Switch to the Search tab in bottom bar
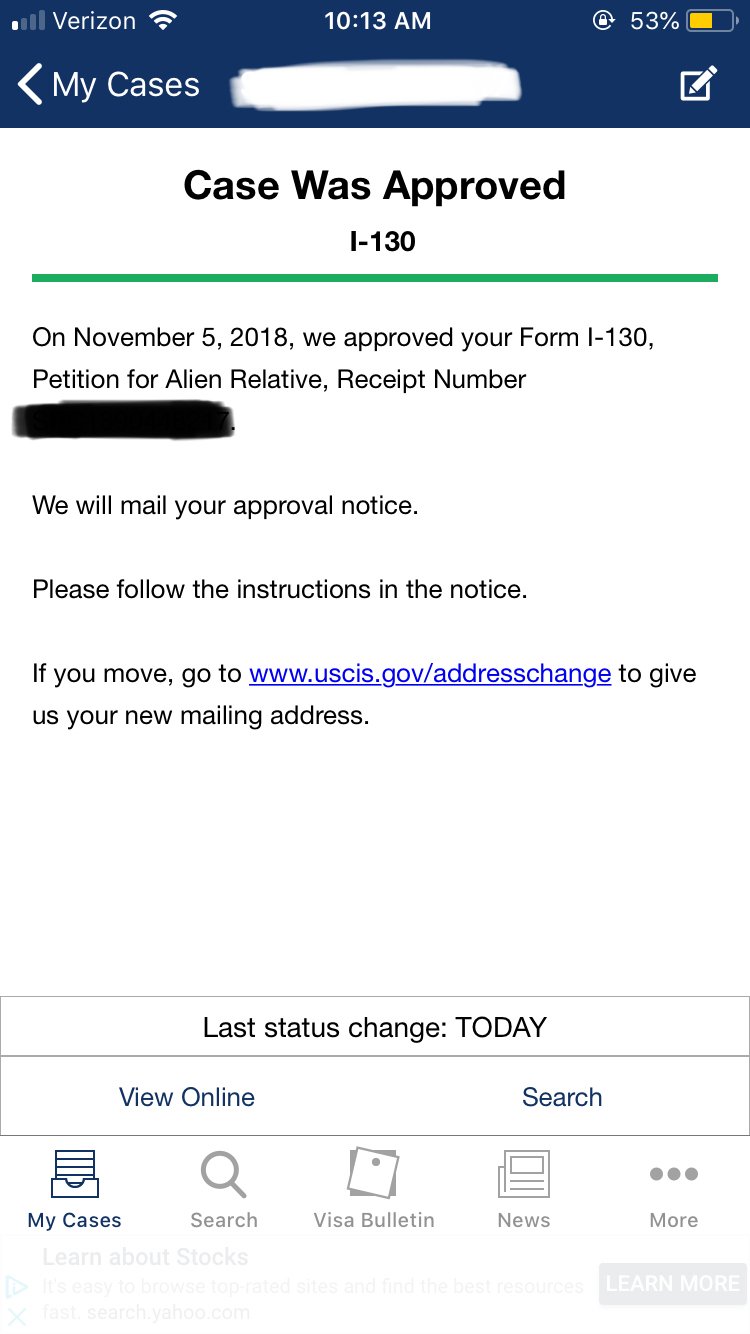This screenshot has width=750, height=1334. 224,1189
